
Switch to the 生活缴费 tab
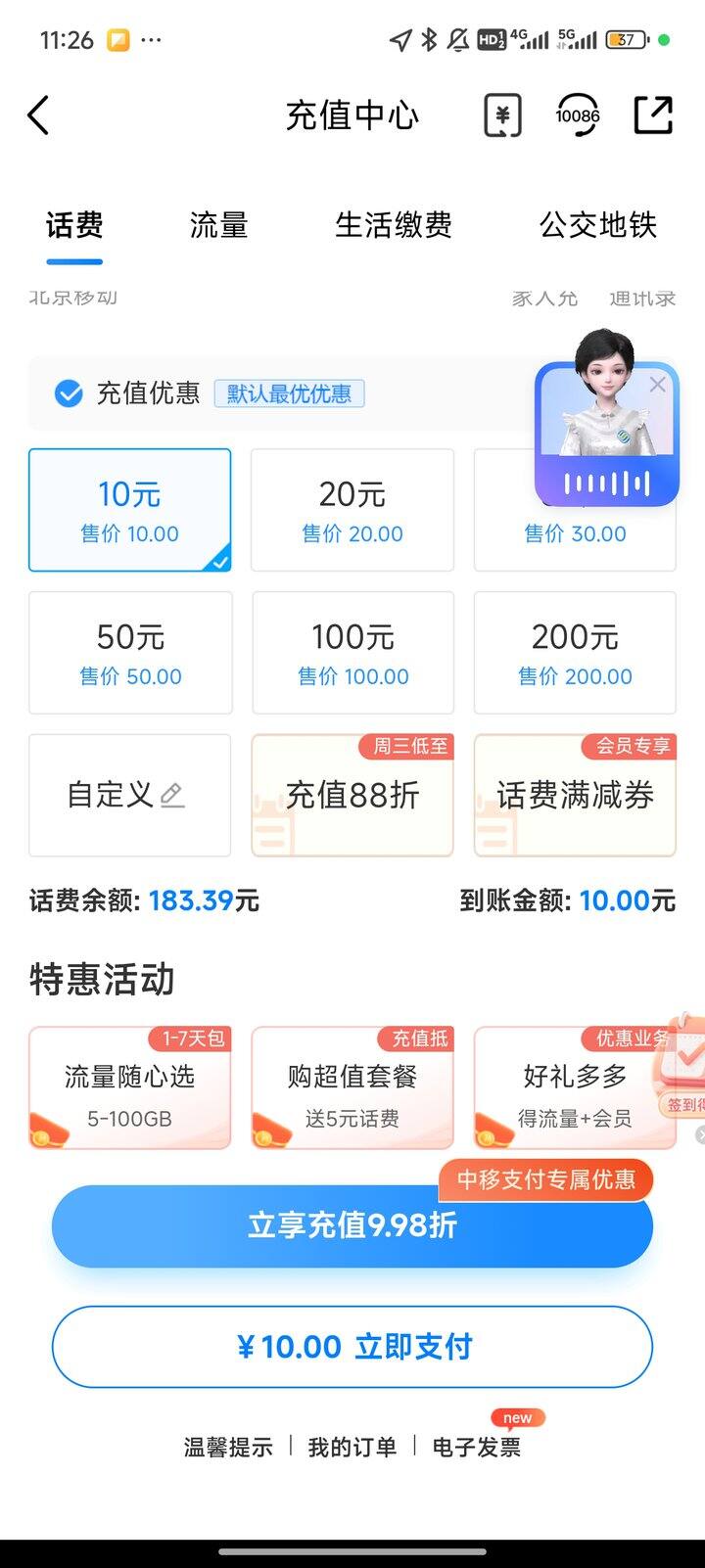click(394, 225)
